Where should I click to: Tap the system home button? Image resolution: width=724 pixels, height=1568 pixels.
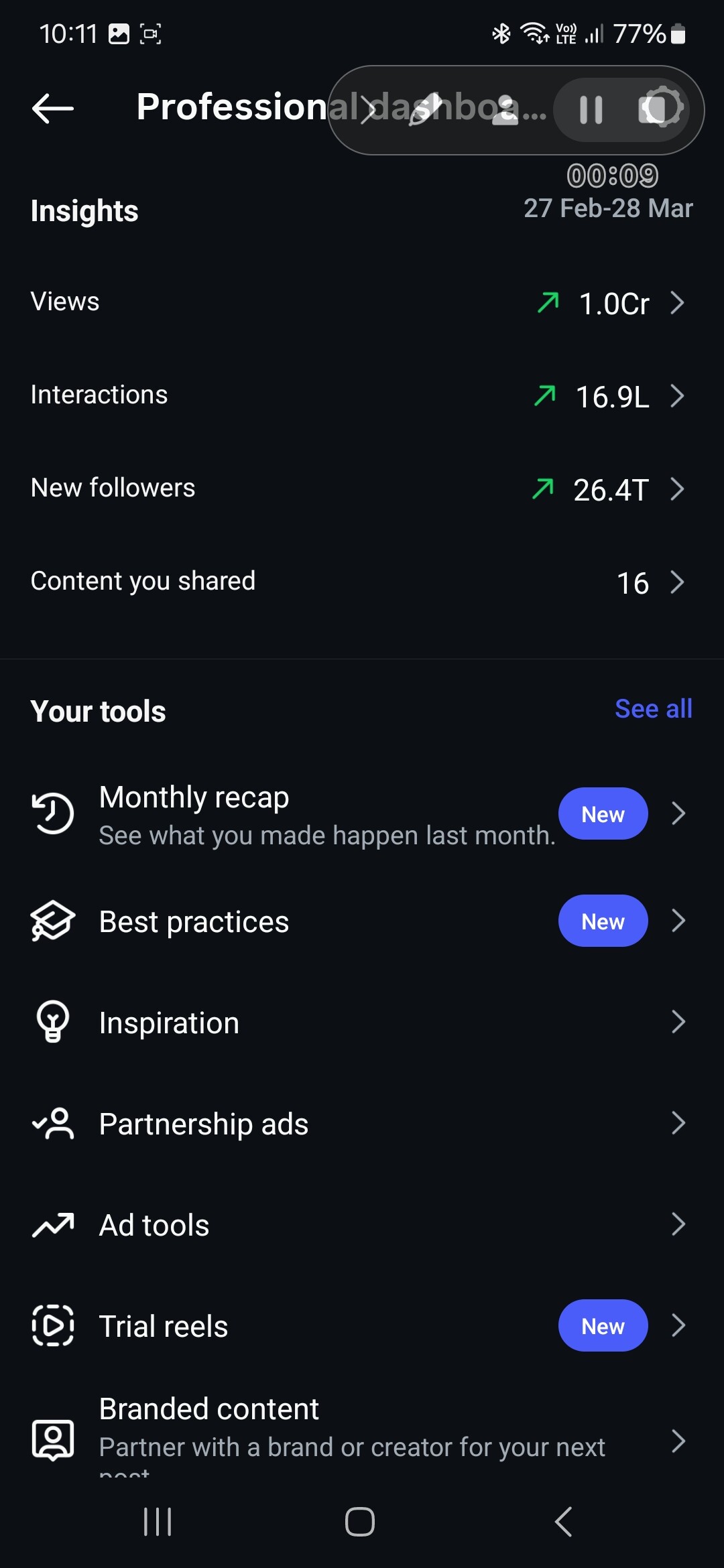[x=360, y=1521]
